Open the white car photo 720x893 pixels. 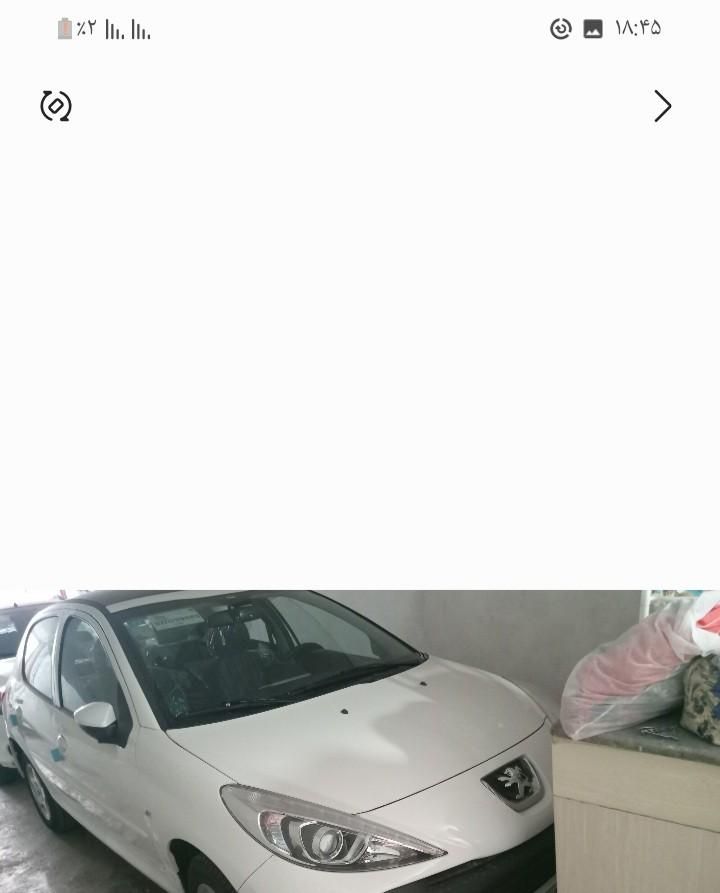click(x=360, y=740)
